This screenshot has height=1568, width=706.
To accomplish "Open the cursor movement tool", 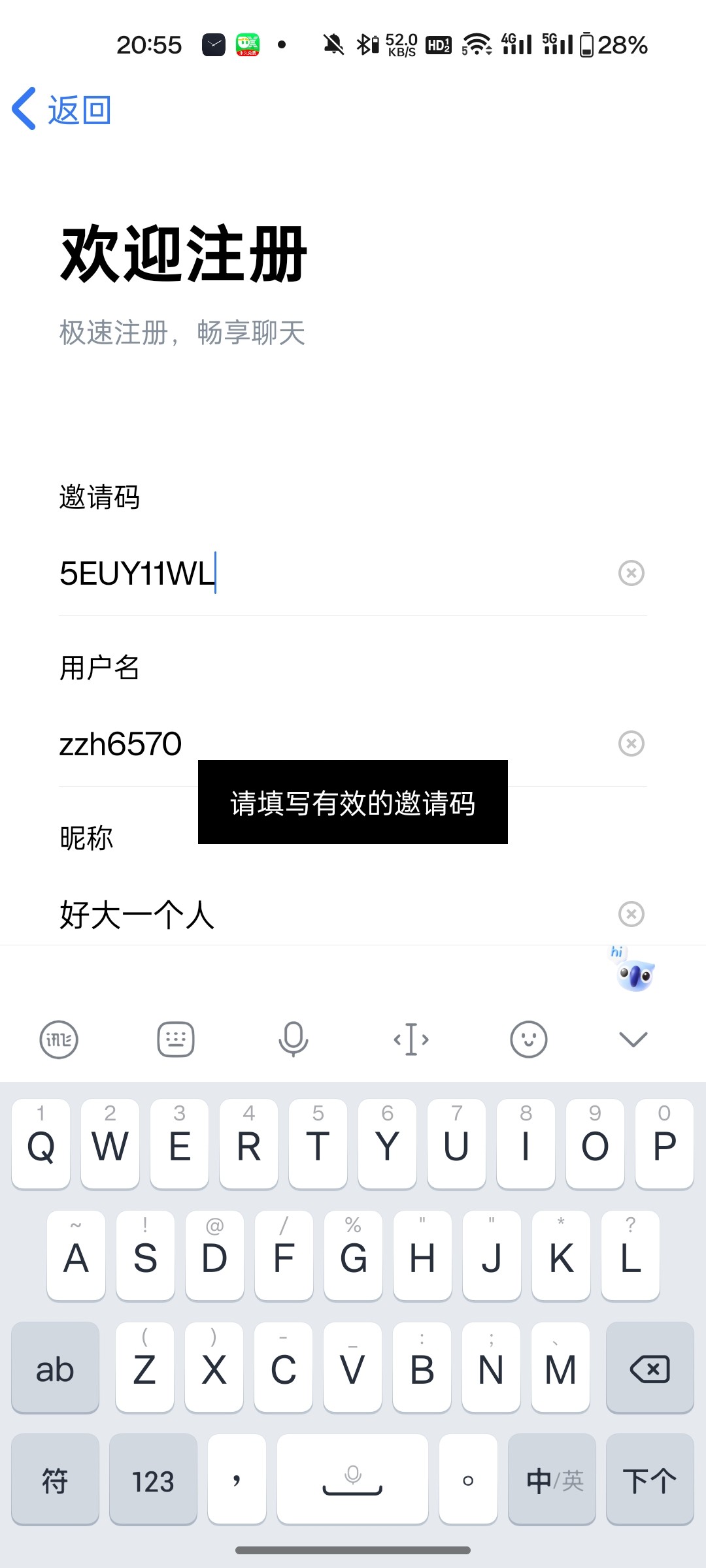I will [411, 1039].
